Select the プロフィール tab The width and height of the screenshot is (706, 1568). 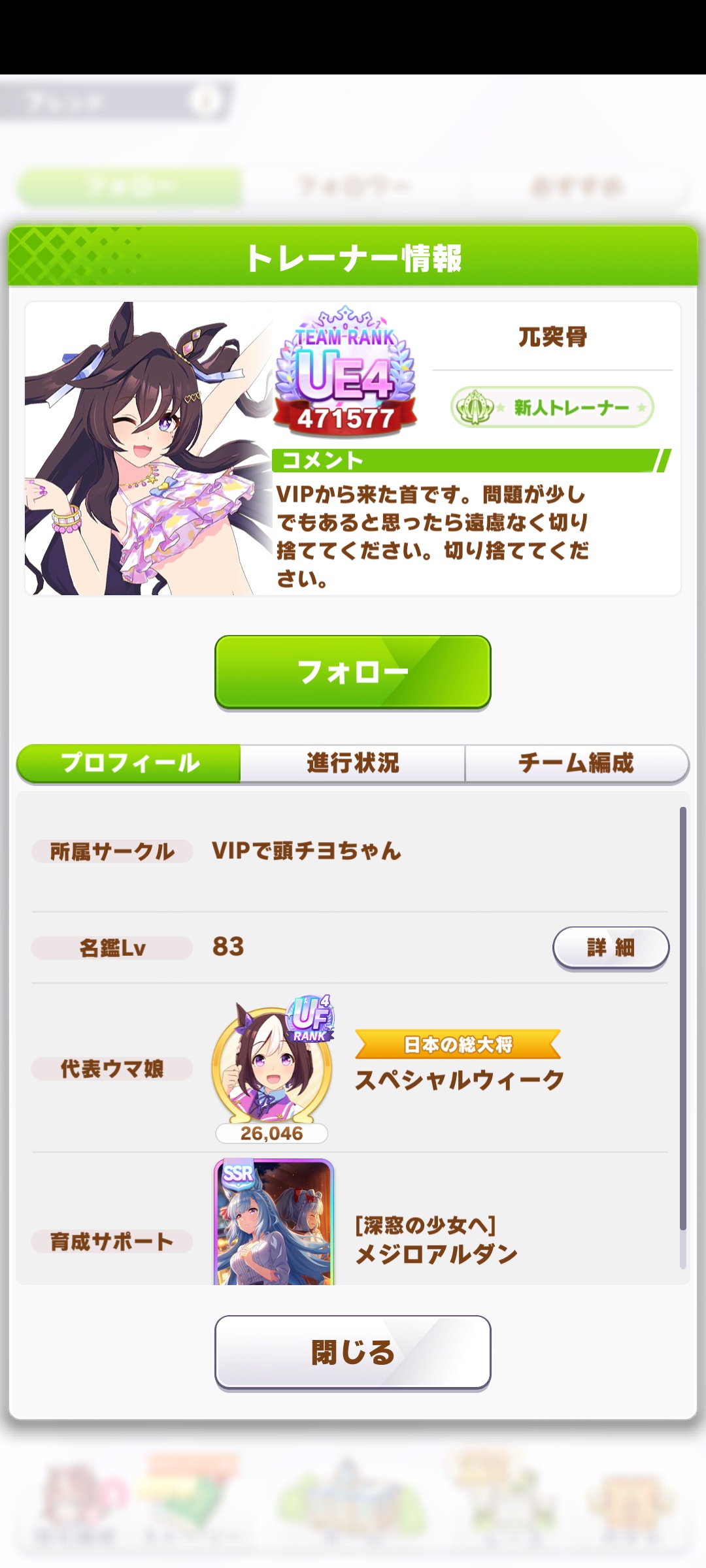[129, 763]
